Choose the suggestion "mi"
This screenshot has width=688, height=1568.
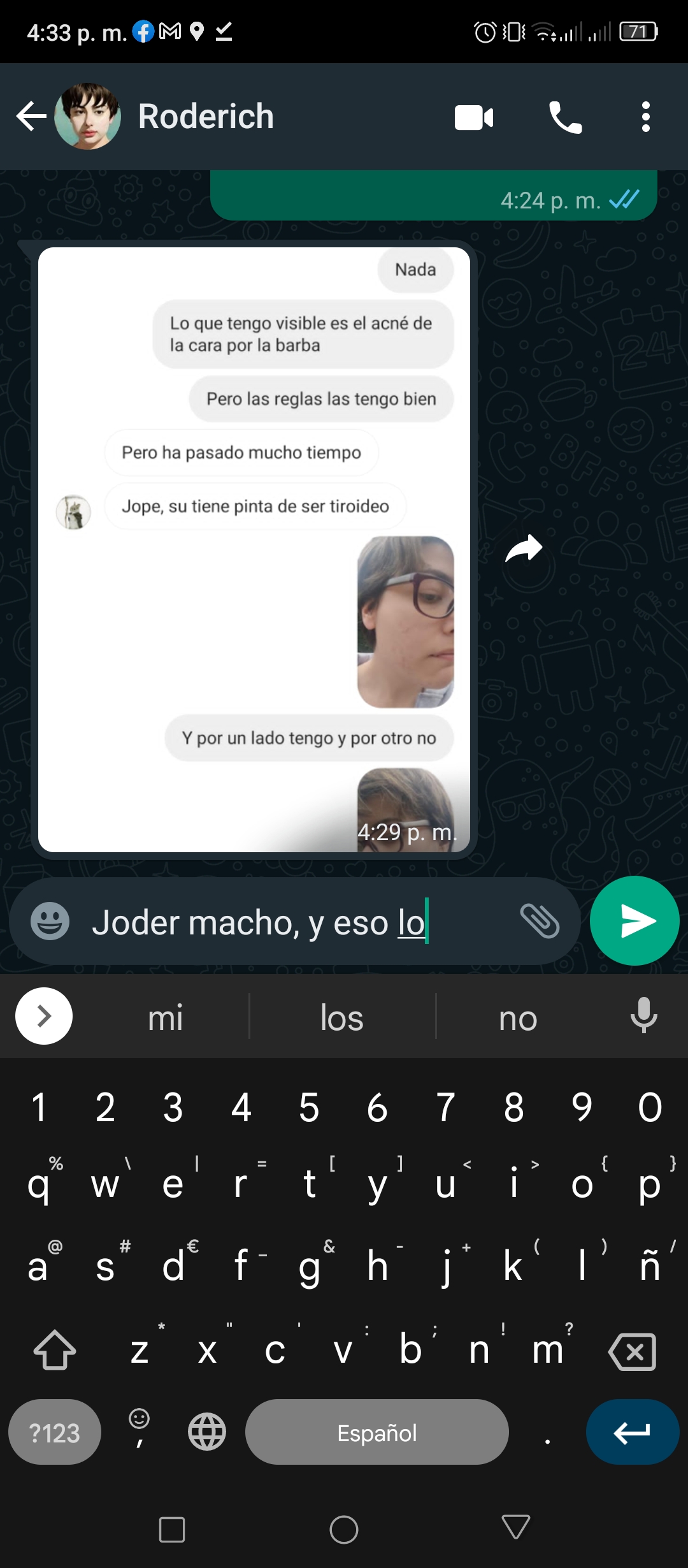tap(166, 1017)
